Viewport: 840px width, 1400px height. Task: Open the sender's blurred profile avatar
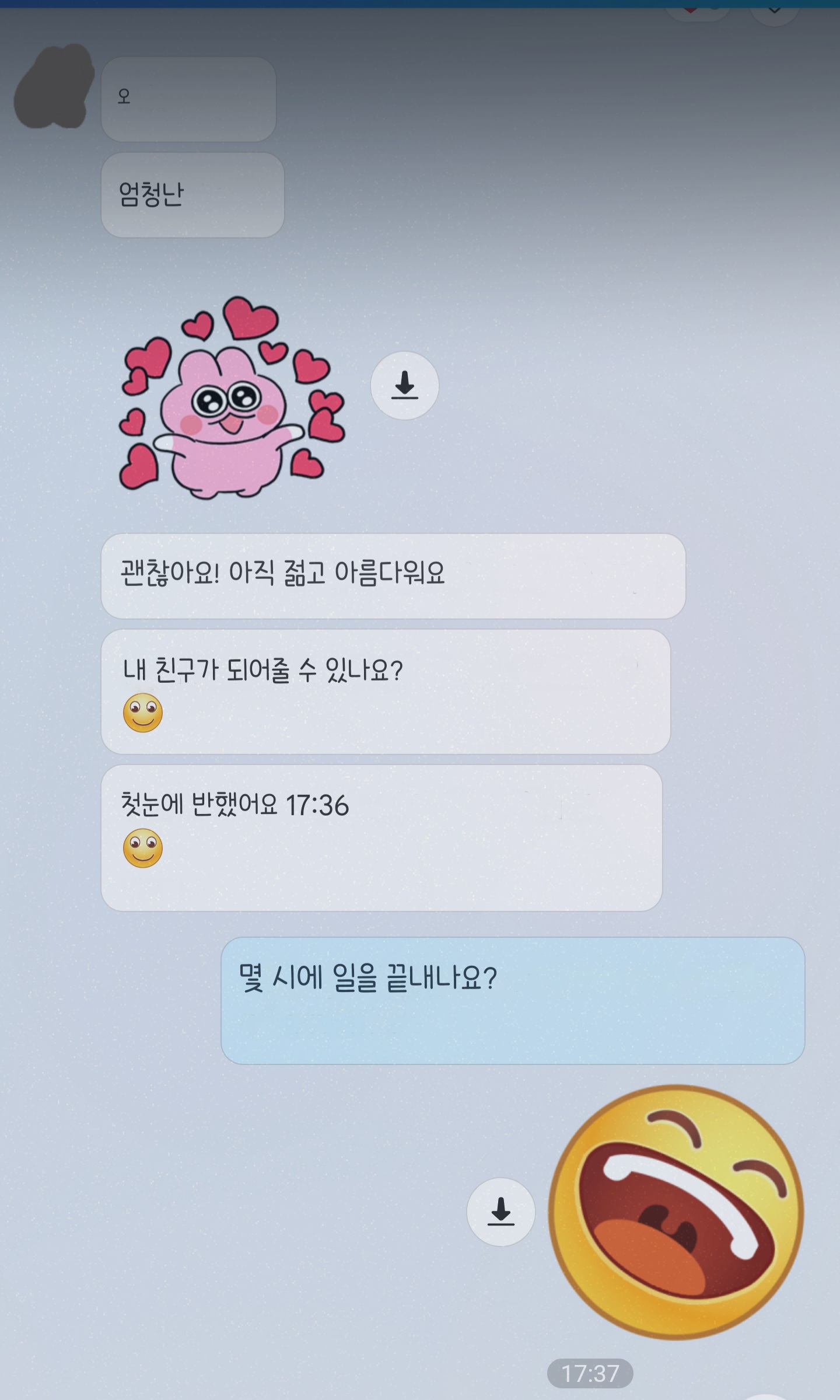coord(54,86)
